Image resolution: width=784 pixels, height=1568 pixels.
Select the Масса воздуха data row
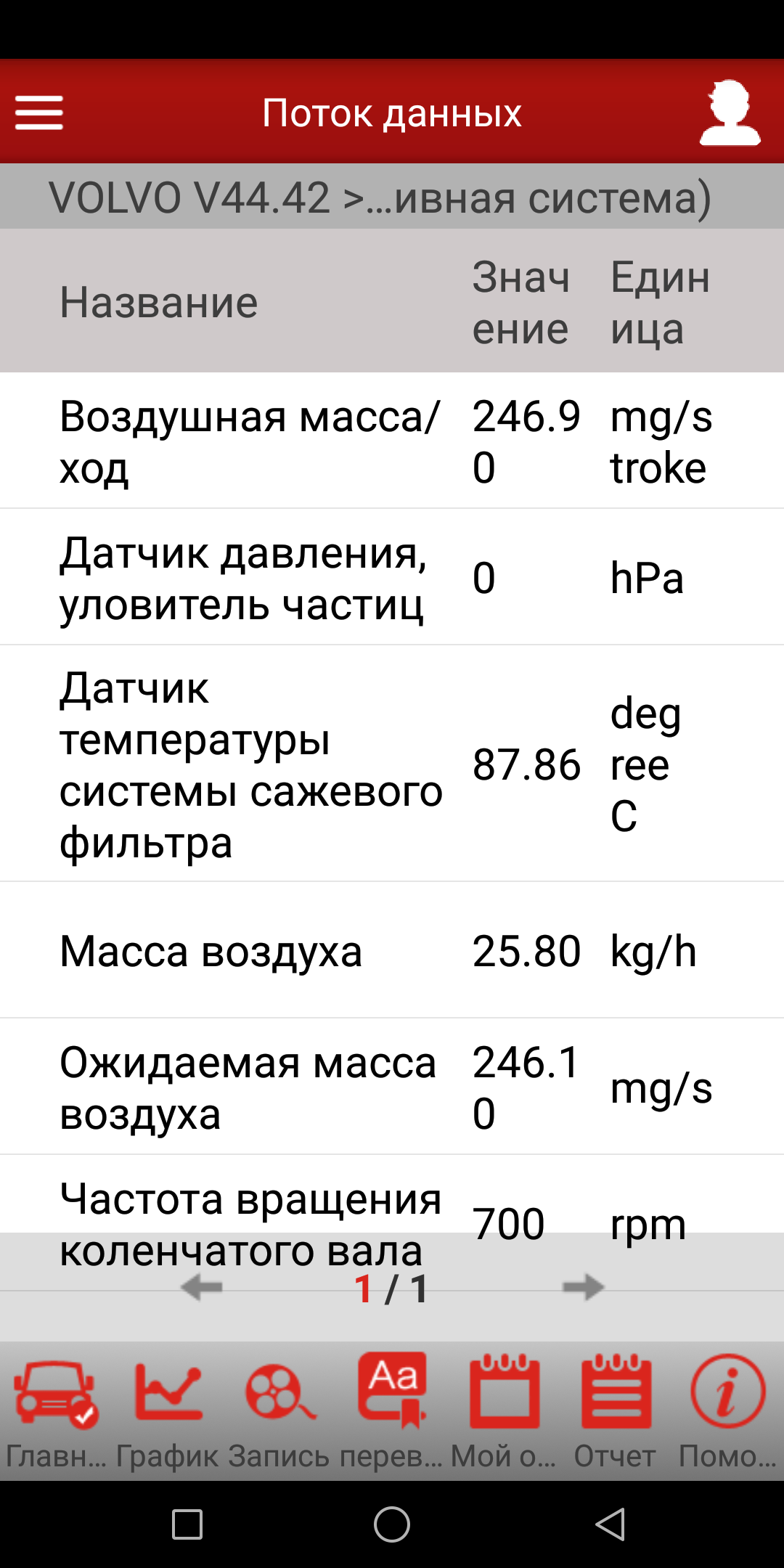pos(392,951)
